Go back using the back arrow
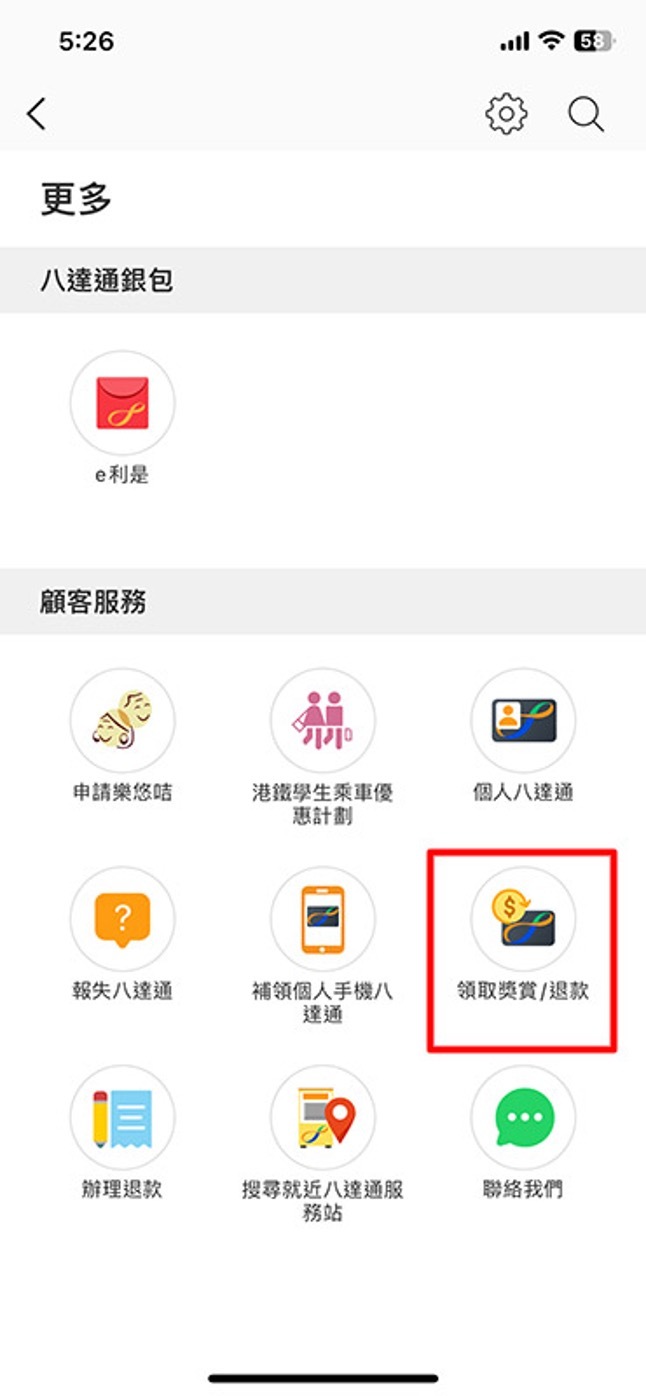The width and height of the screenshot is (646, 1396). coord(37,114)
